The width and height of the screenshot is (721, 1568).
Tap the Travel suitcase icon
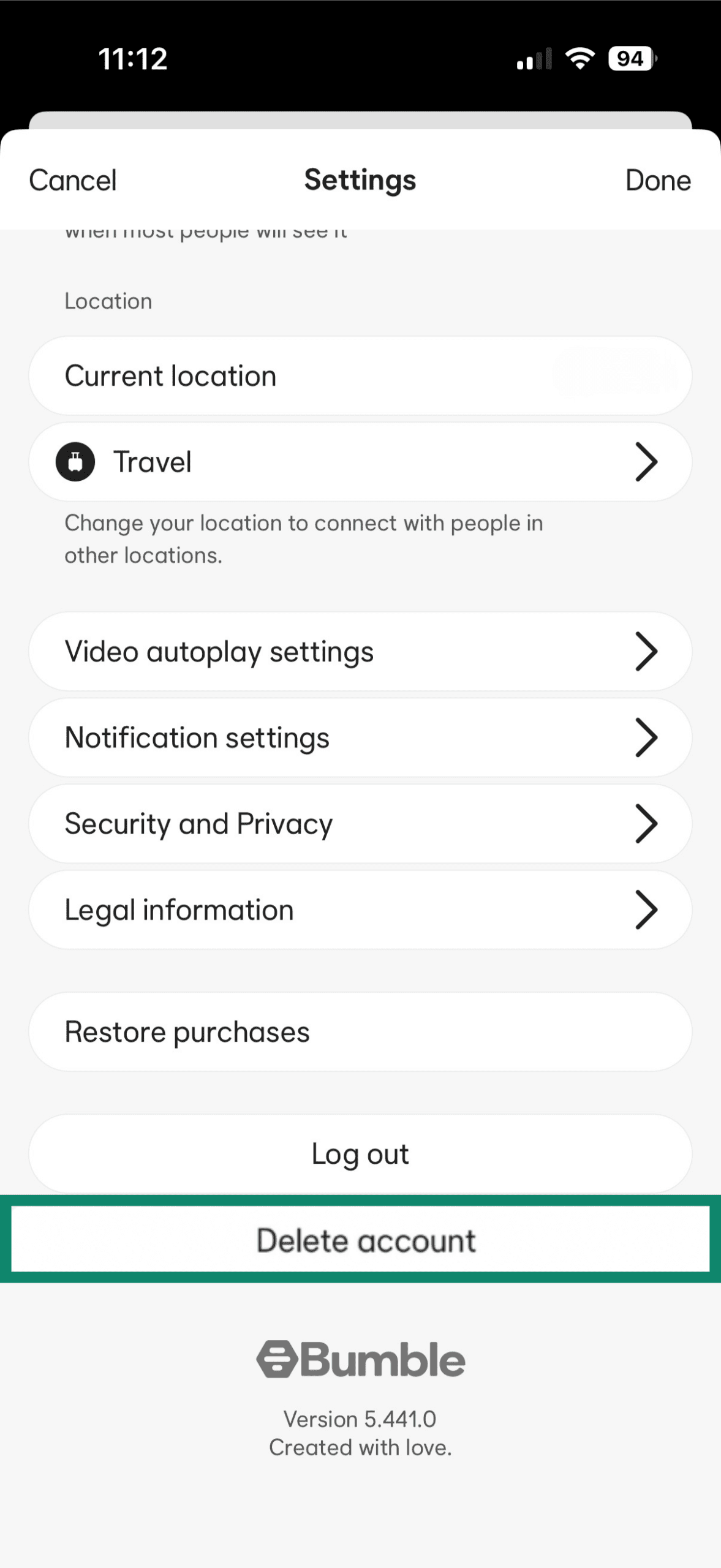coord(76,462)
